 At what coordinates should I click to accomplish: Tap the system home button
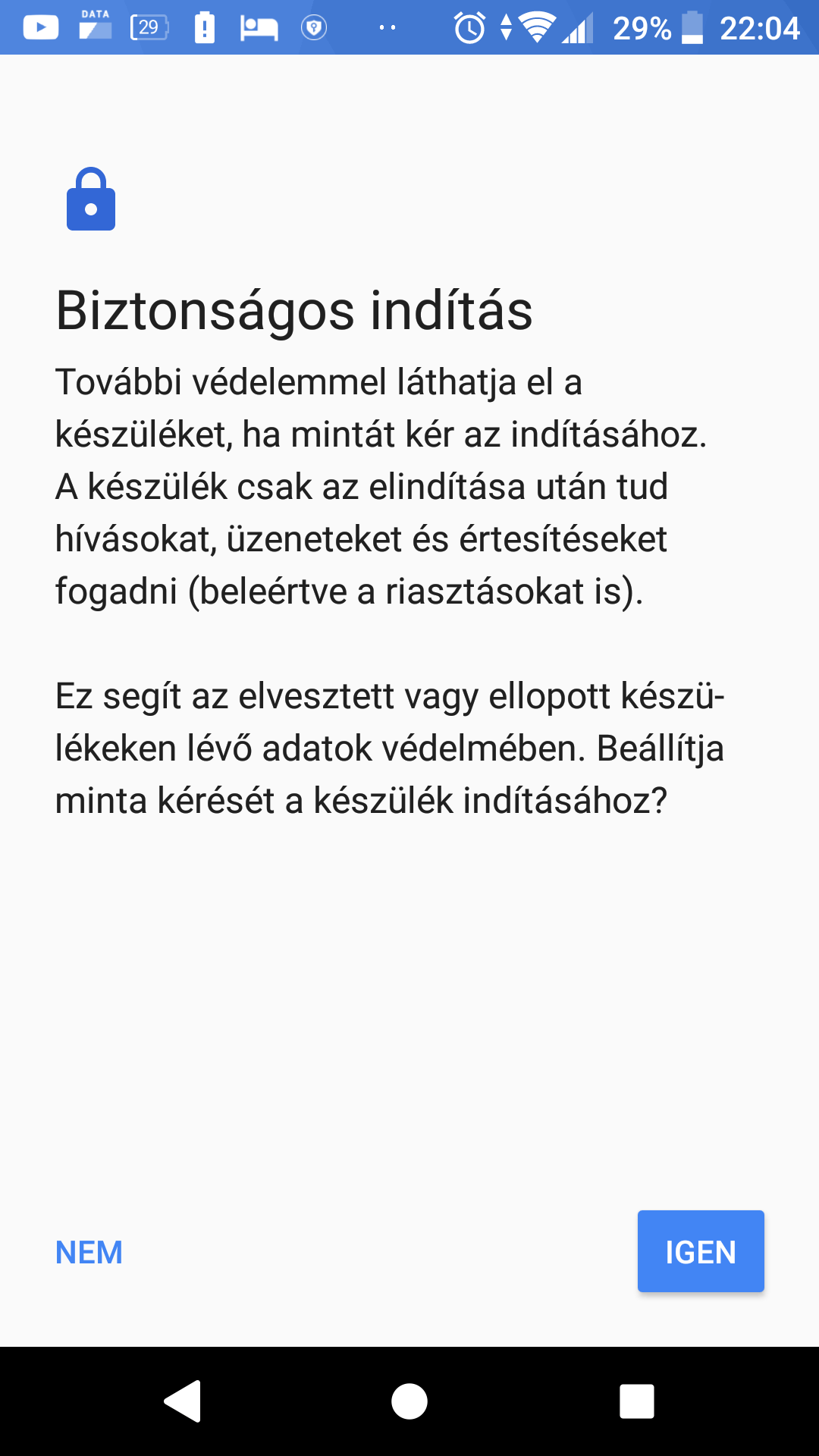(409, 1401)
